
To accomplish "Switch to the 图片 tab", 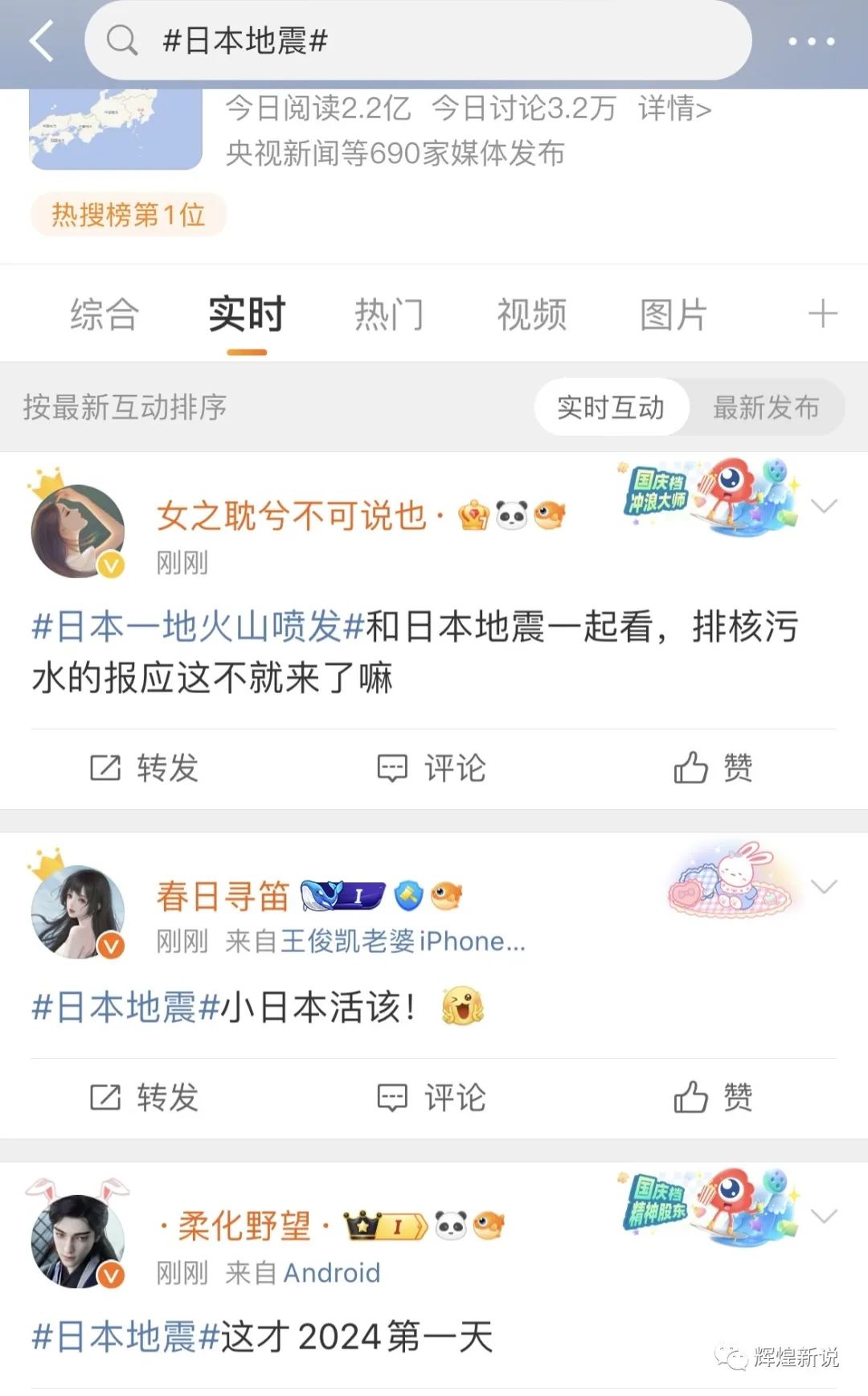I will pyautogui.click(x=674, y=314).
